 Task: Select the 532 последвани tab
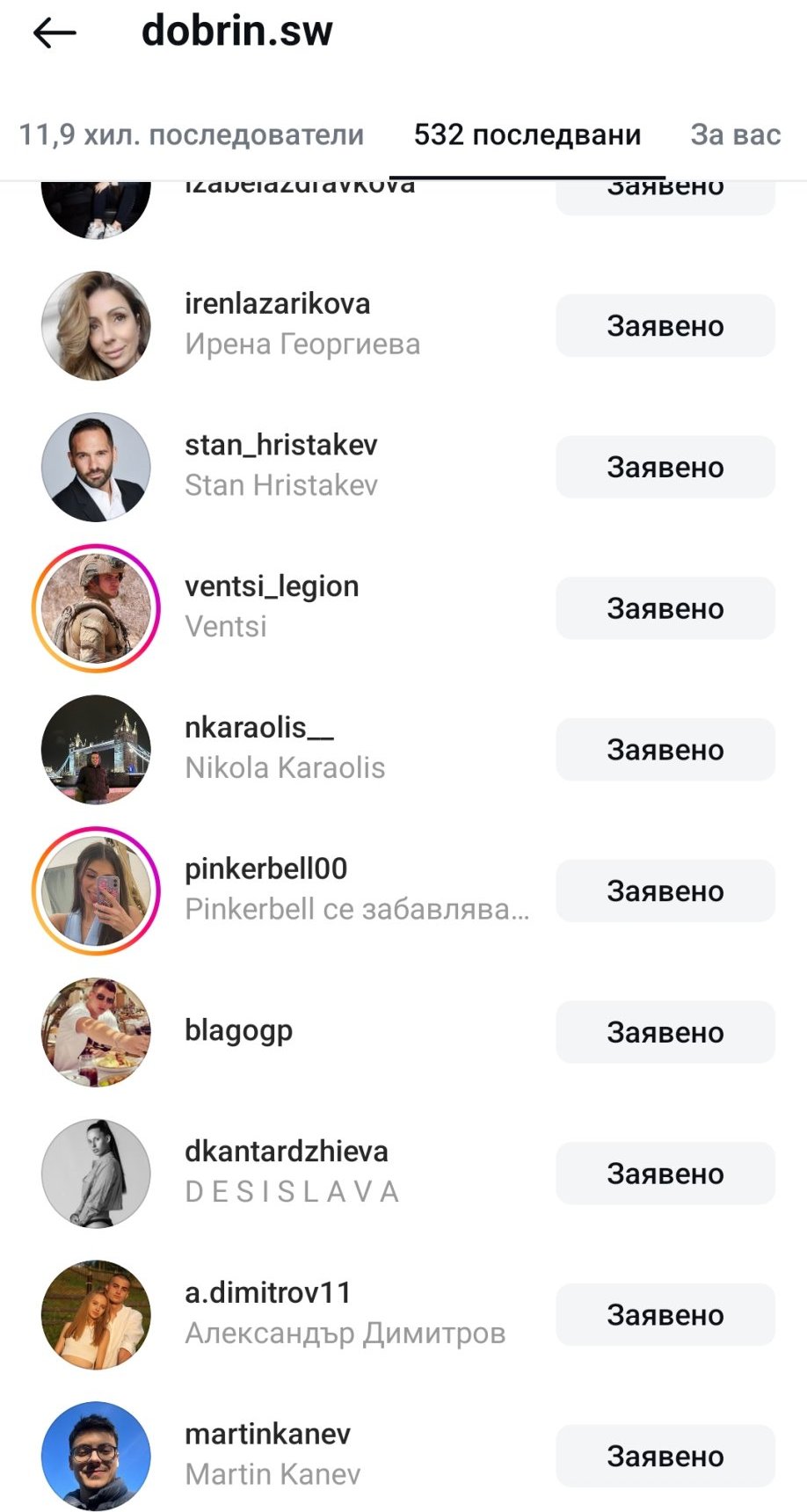[x=527, y=134]
